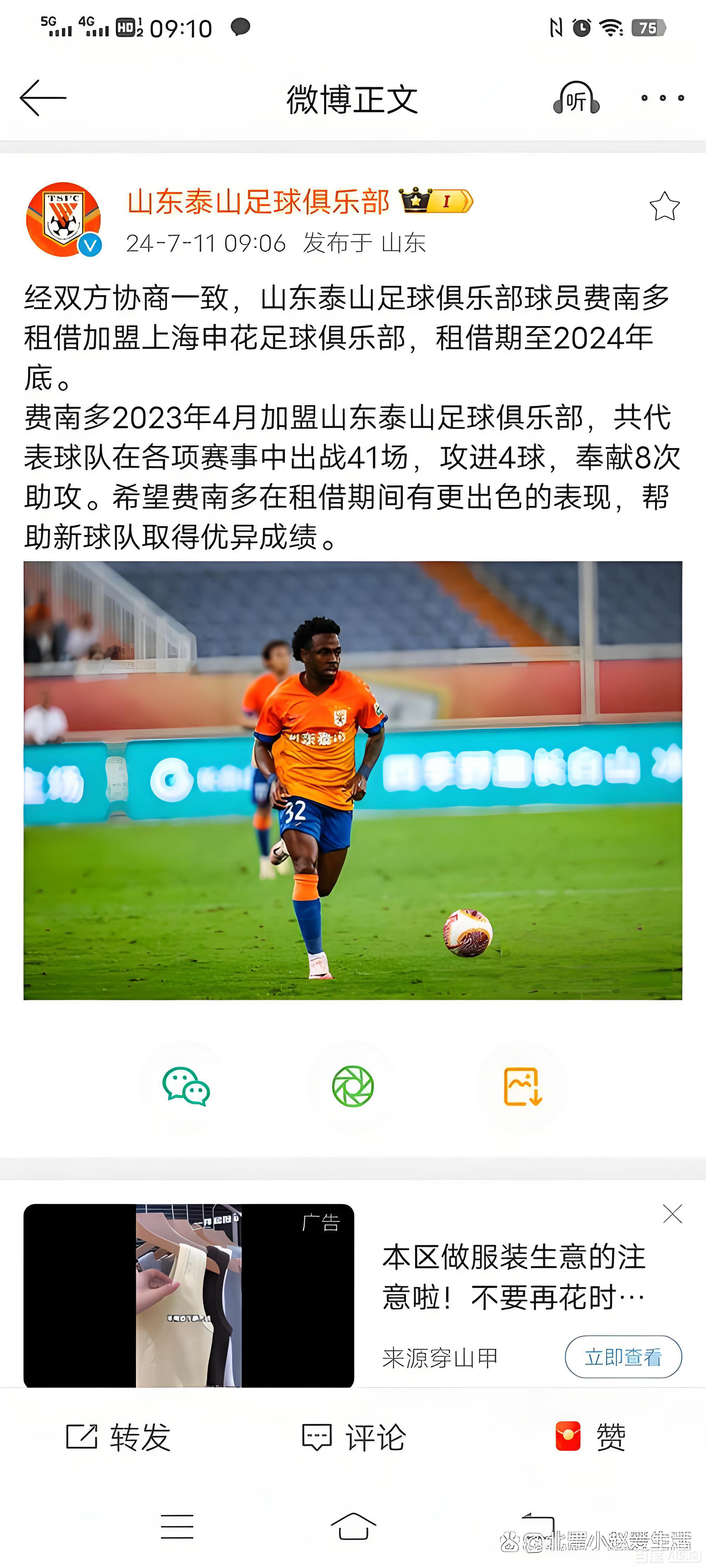
Task: Tap 立即查看 on the ad
Action: point(623,1357)
